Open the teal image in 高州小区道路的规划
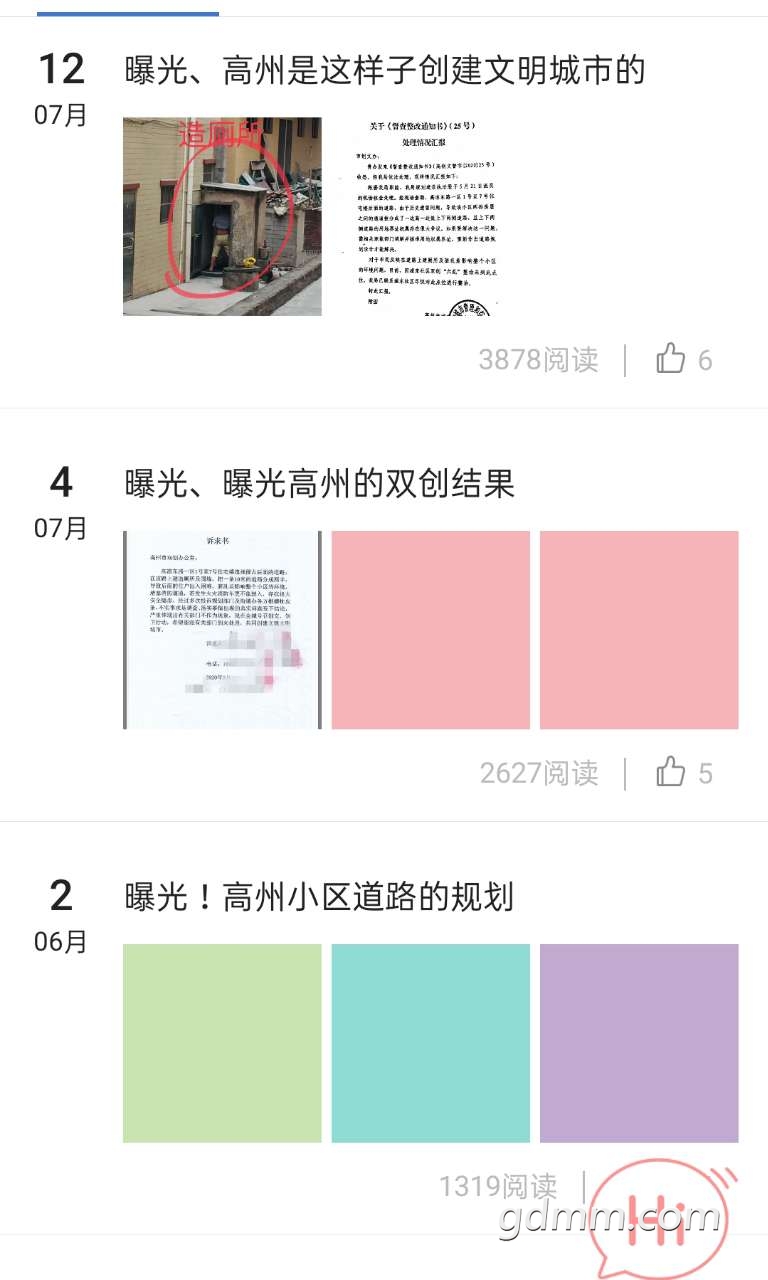The image size is (768, 1280). [x=430, y=1043]
